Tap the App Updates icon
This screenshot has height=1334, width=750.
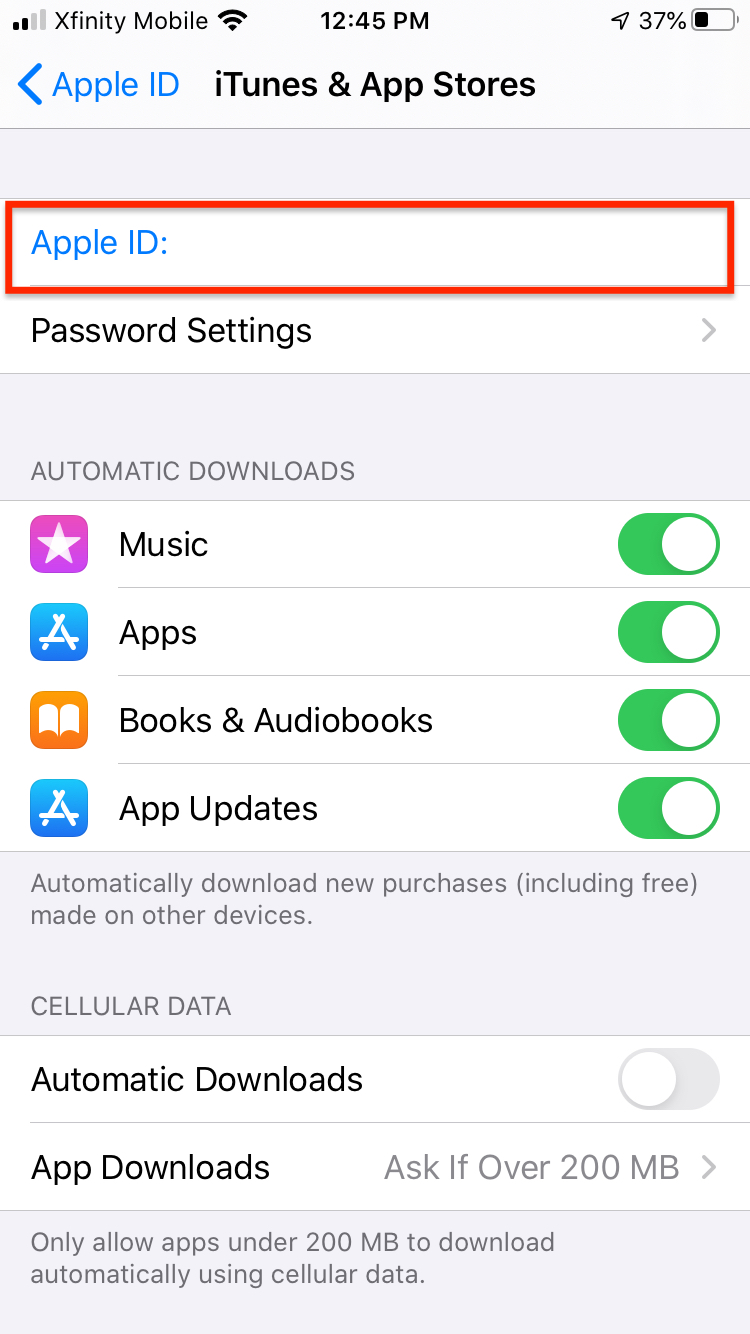pos(58,808)
